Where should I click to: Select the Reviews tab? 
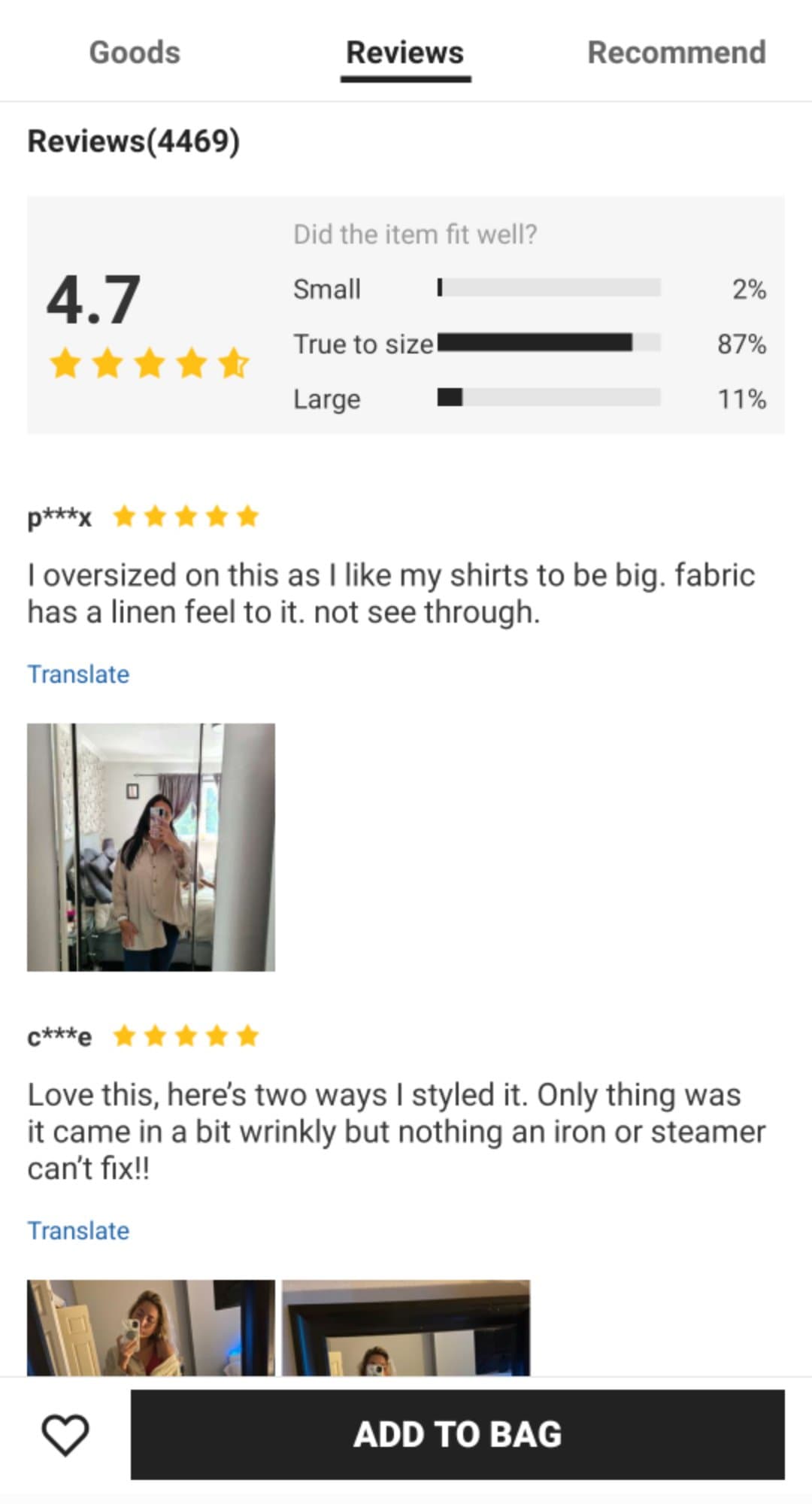click(x=405, y=53)
